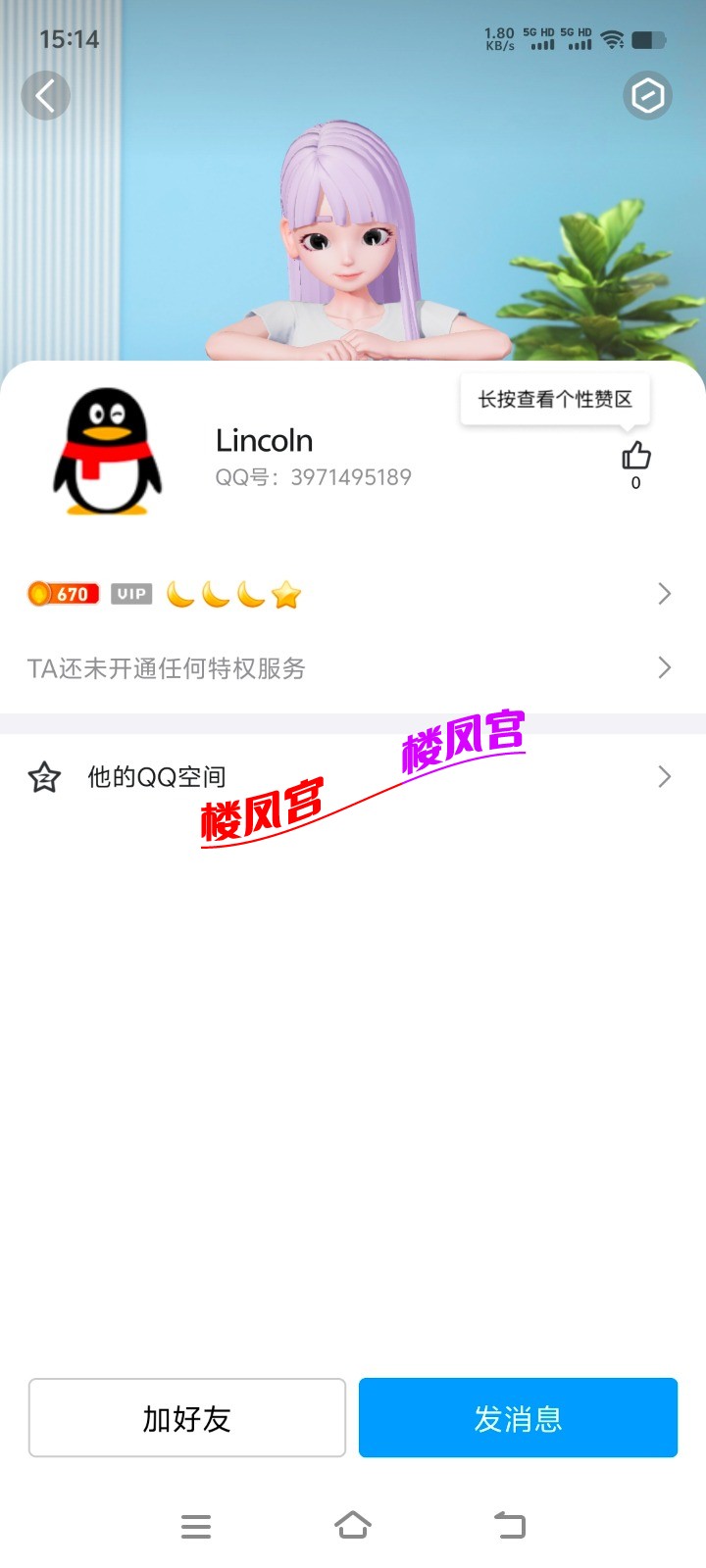Open 他的QQ空间 to view his Qzone
706x1568 pixels.
point(154,775)
